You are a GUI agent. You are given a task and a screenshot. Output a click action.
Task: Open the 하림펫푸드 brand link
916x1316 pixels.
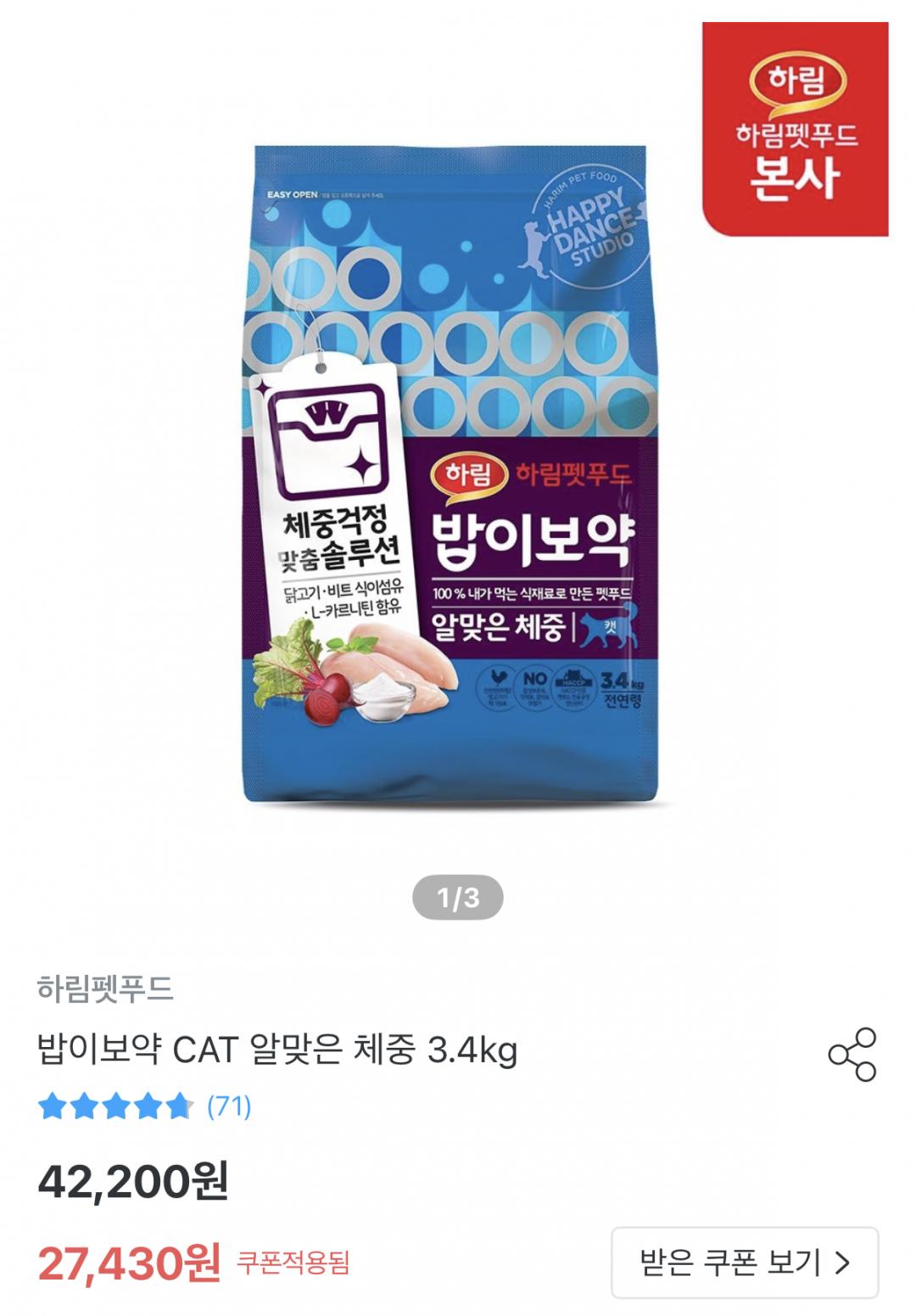105,988
